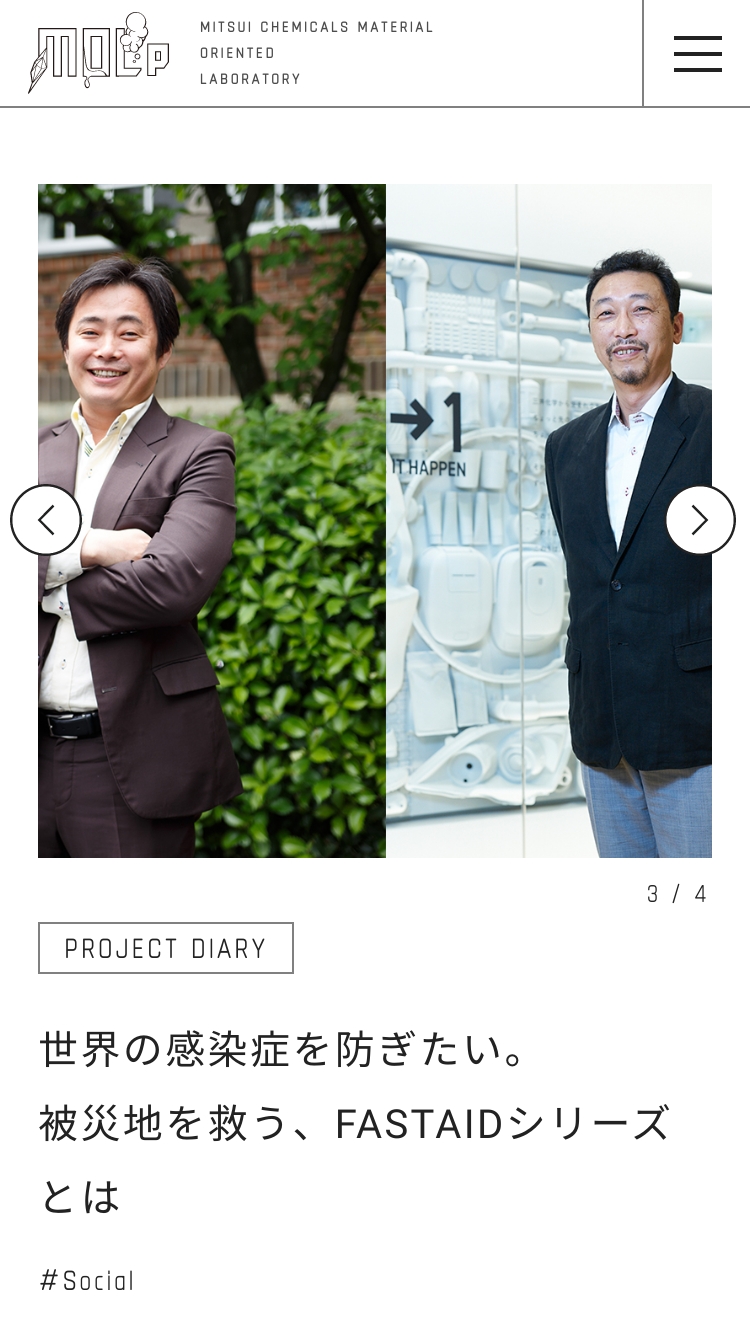Open the hamburger menu
The width and height of the screenshot is (750, 1334).
[x=697, y=54]
